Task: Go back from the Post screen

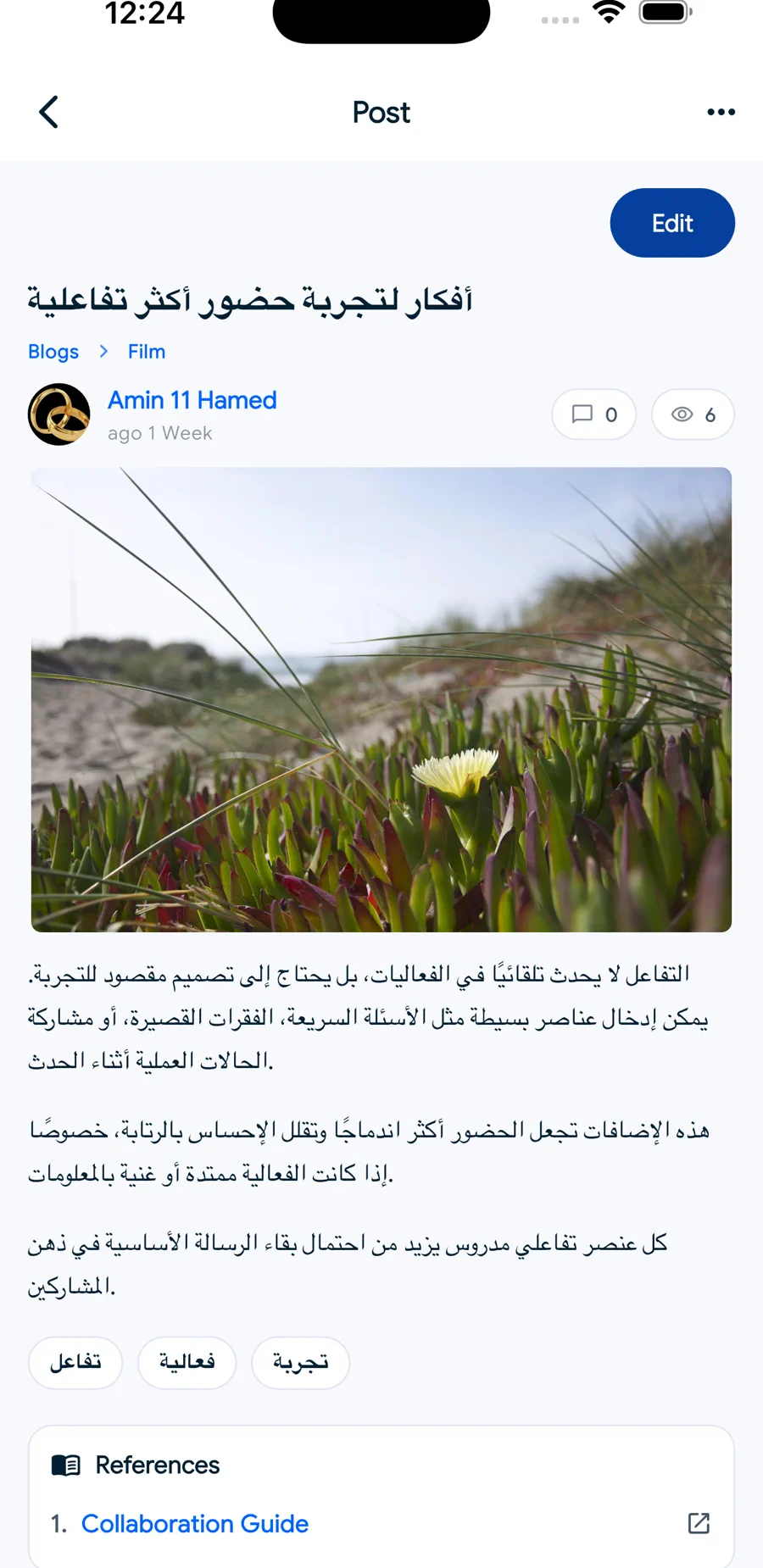Action: tap(49, 112)
